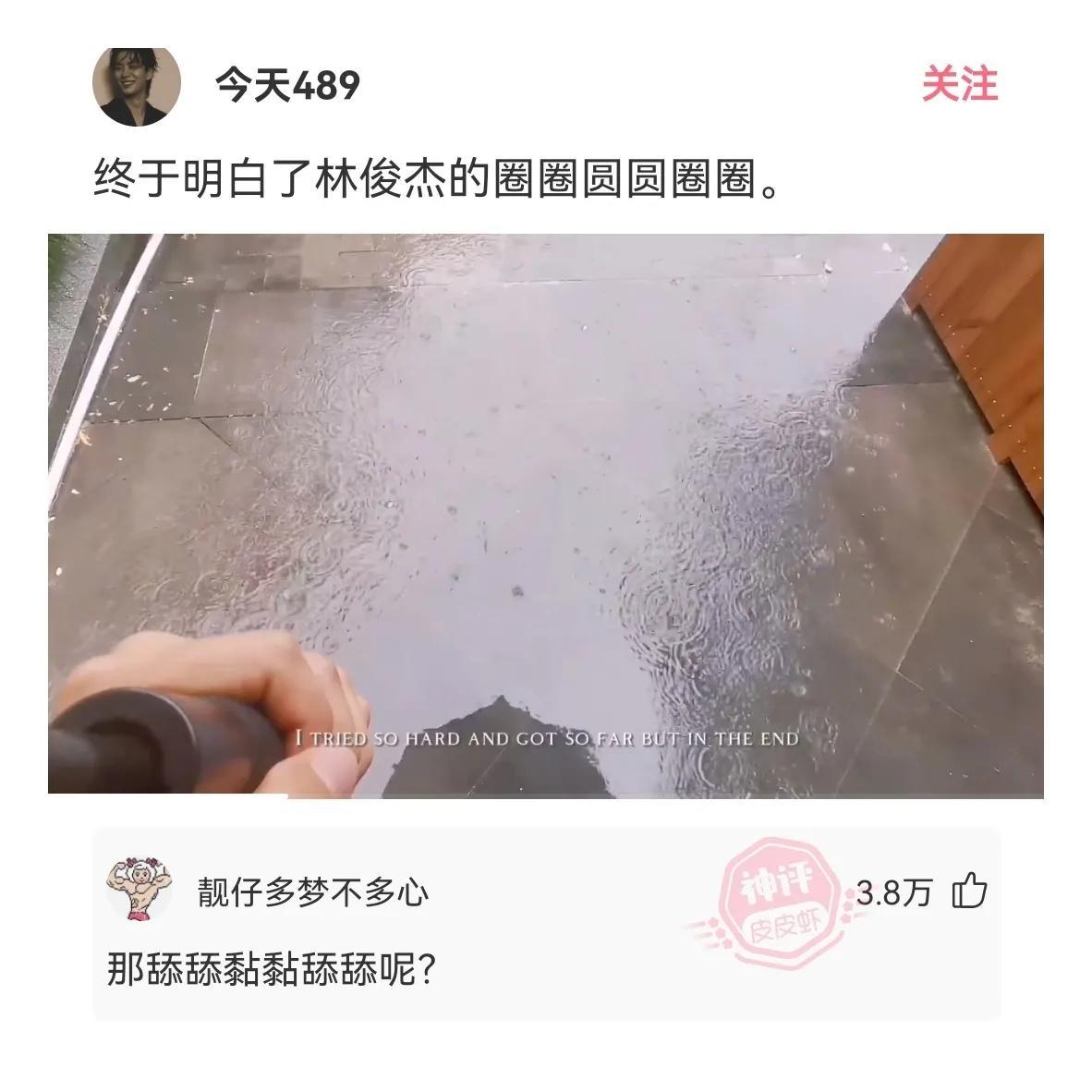View avatar of commenter 靓仔多梦不多心
1092x1092 pixels.
(x=139, y=890)
